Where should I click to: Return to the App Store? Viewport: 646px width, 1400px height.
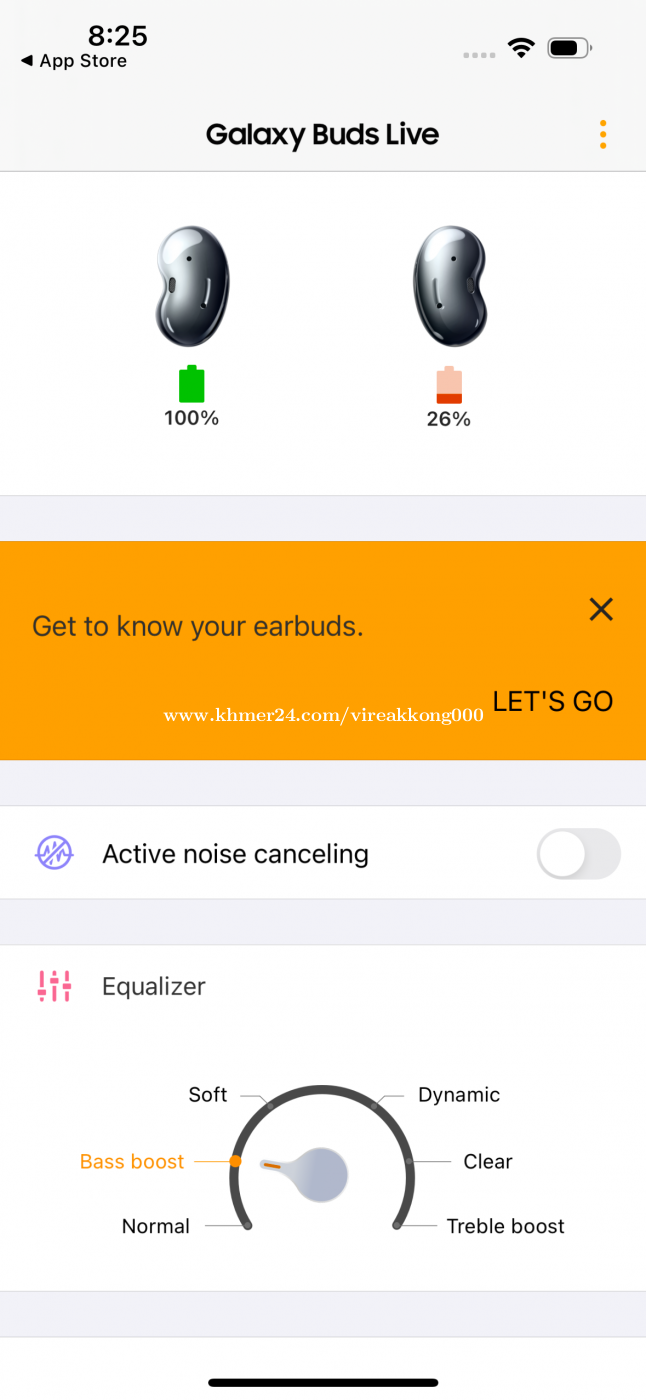(74, 61)
